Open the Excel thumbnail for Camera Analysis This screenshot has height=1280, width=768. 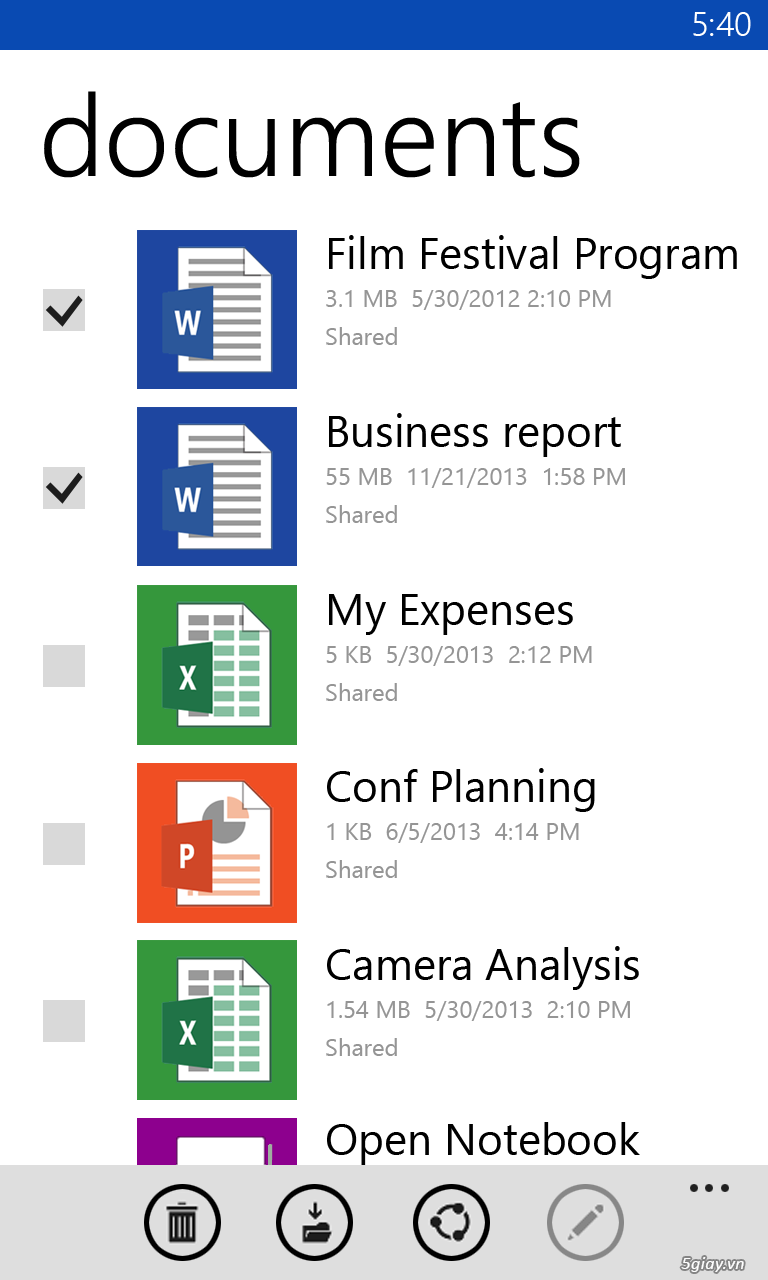[217, 1020]
